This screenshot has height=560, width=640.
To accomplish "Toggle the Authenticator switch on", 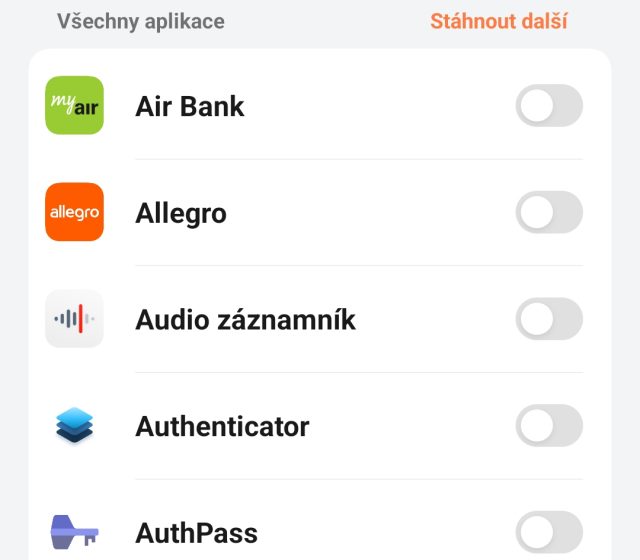I will (x=549, y=426).
